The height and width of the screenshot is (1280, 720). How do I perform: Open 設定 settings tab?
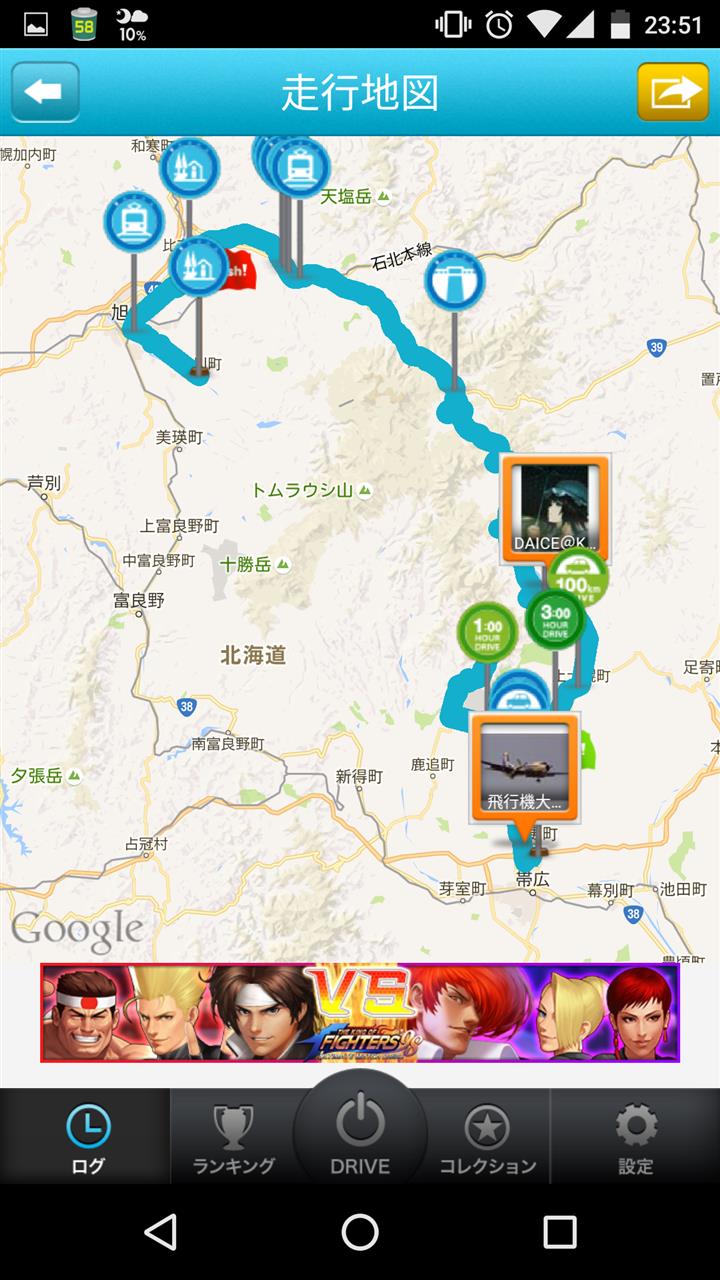636,1137
